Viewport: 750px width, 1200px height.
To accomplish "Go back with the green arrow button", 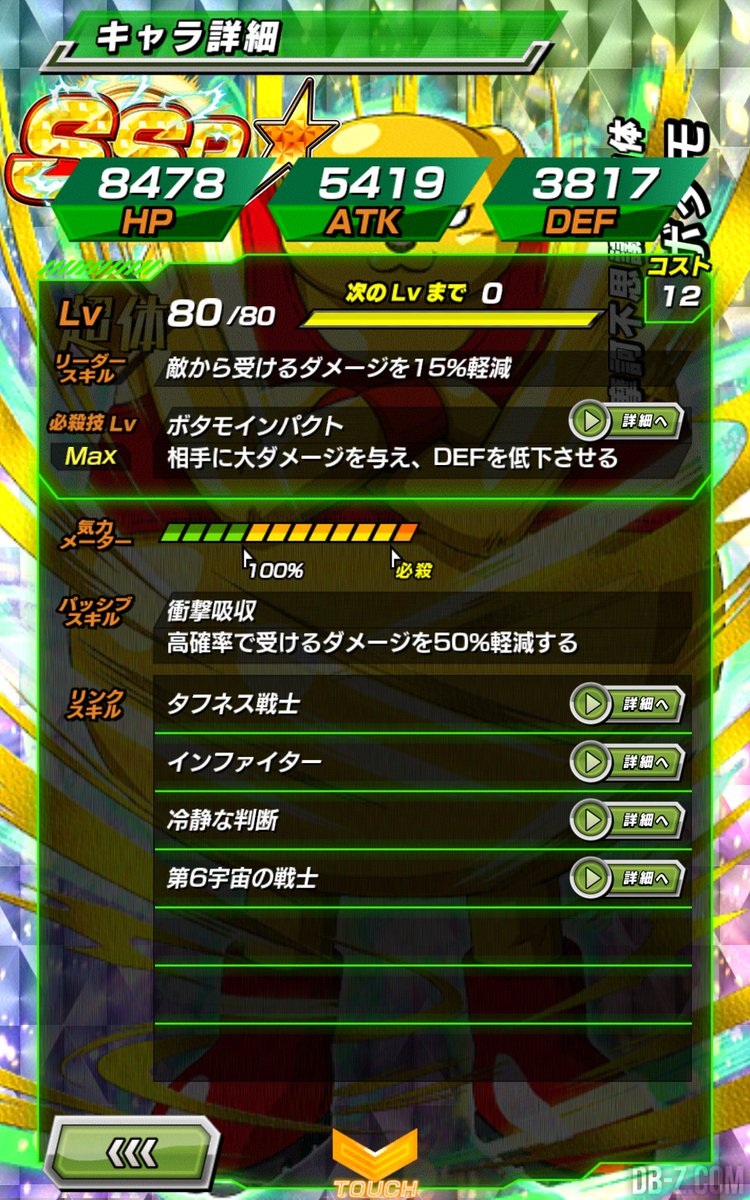I will (x=130, y=1150).
